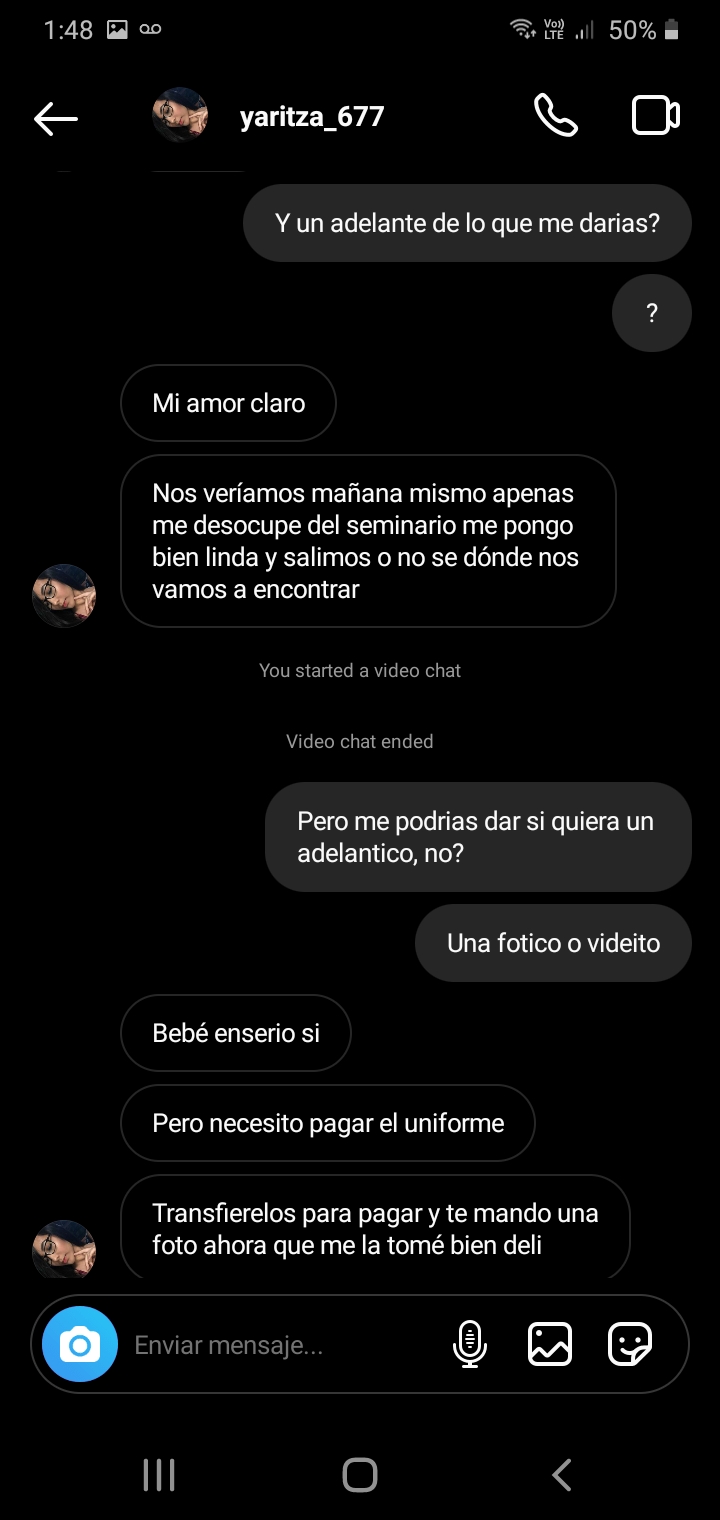This screenshot has width=720, height=1520.
Task: Record a voice message with the microphone
Action: 469,1344
